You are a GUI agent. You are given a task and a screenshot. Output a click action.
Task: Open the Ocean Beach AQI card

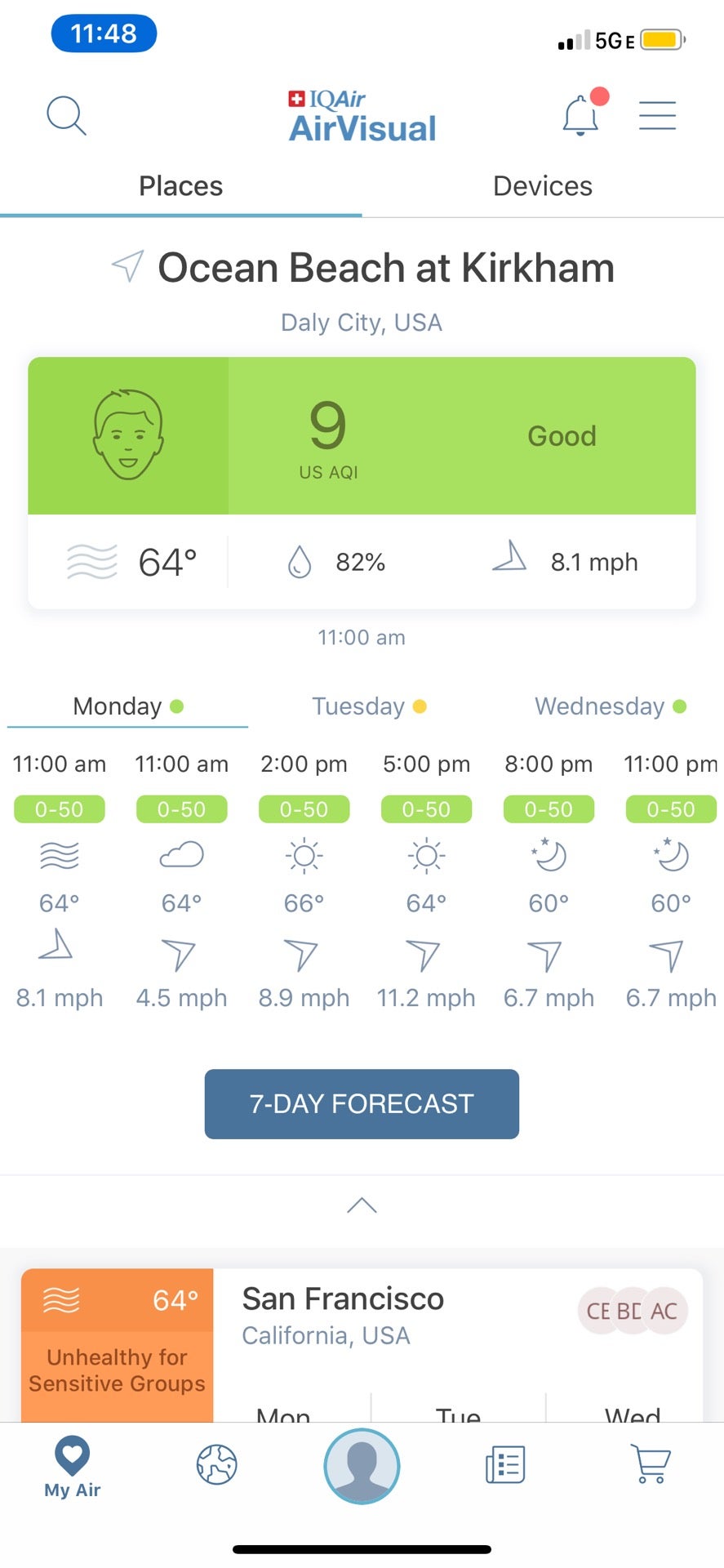coord(362,436)
